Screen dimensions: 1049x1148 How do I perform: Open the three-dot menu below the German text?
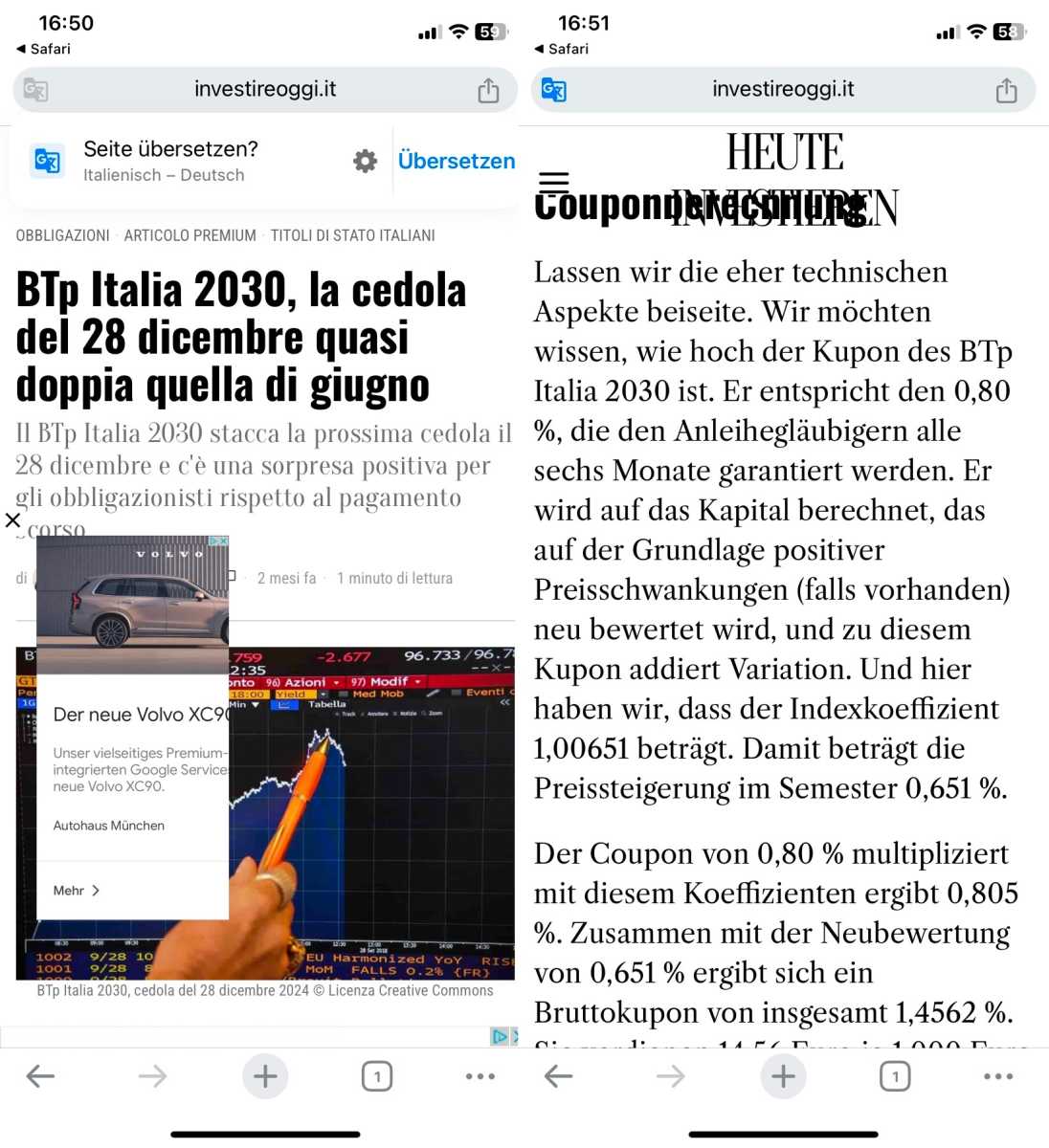point(997,1076)
